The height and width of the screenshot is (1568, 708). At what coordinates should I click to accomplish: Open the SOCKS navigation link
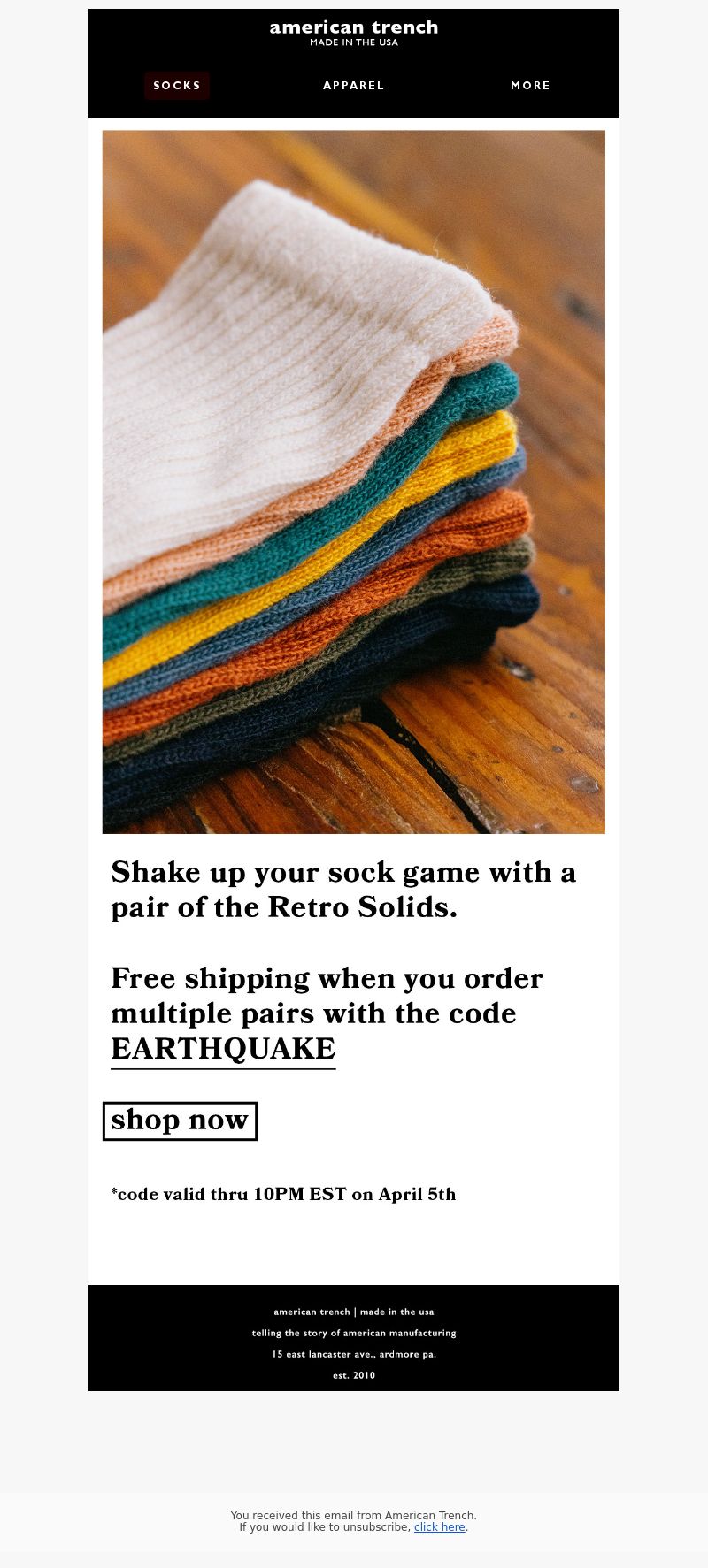click(177, 86)
